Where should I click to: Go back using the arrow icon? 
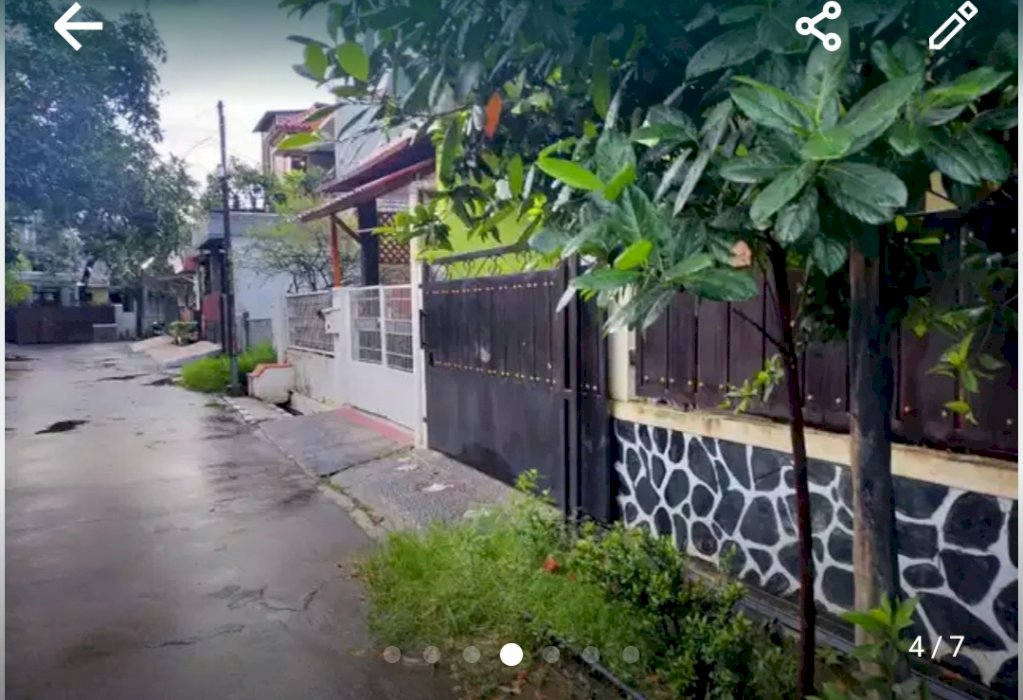click(x=78, y=27)
